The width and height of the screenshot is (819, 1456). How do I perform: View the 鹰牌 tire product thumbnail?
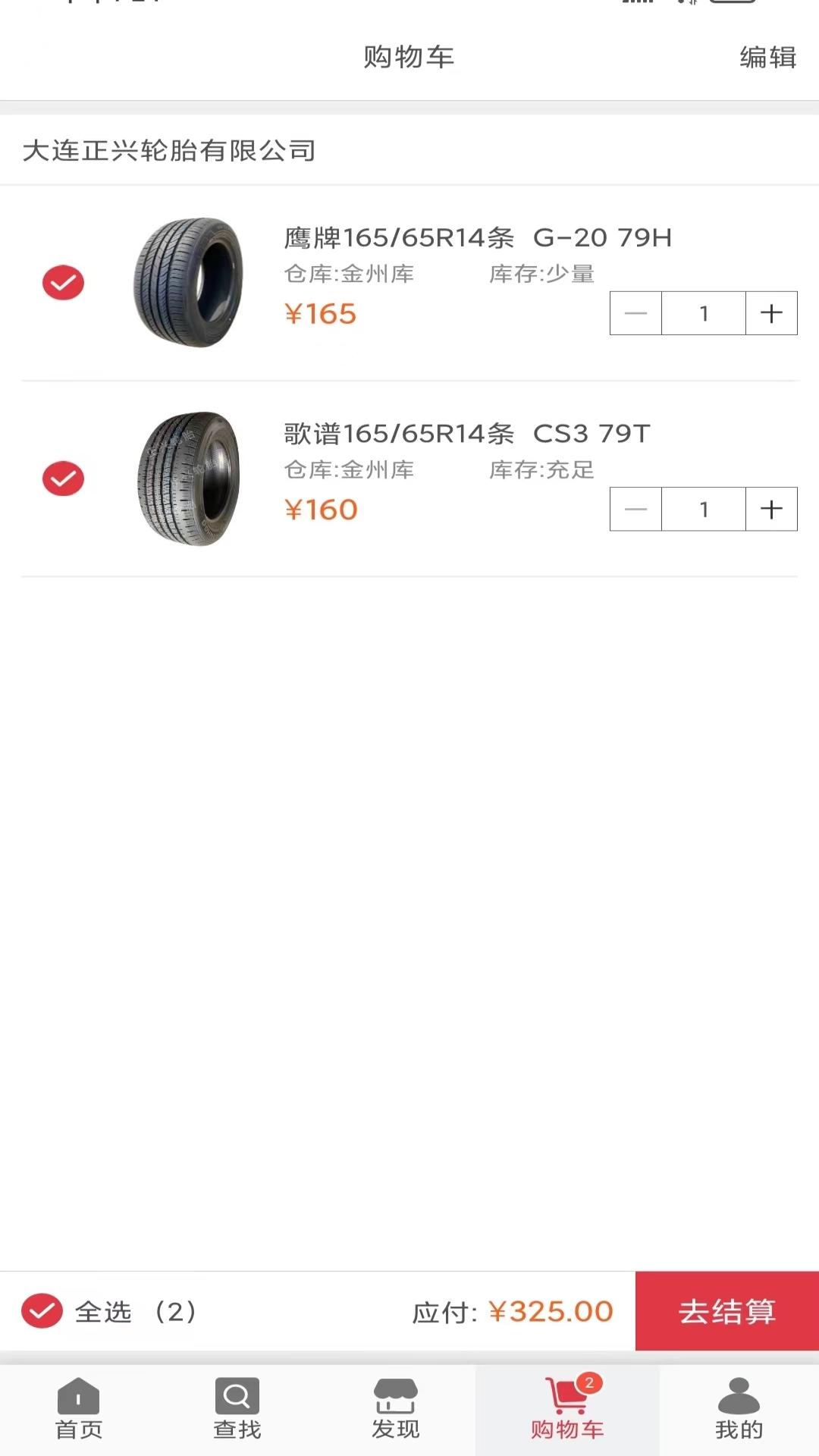click(186, 282)
